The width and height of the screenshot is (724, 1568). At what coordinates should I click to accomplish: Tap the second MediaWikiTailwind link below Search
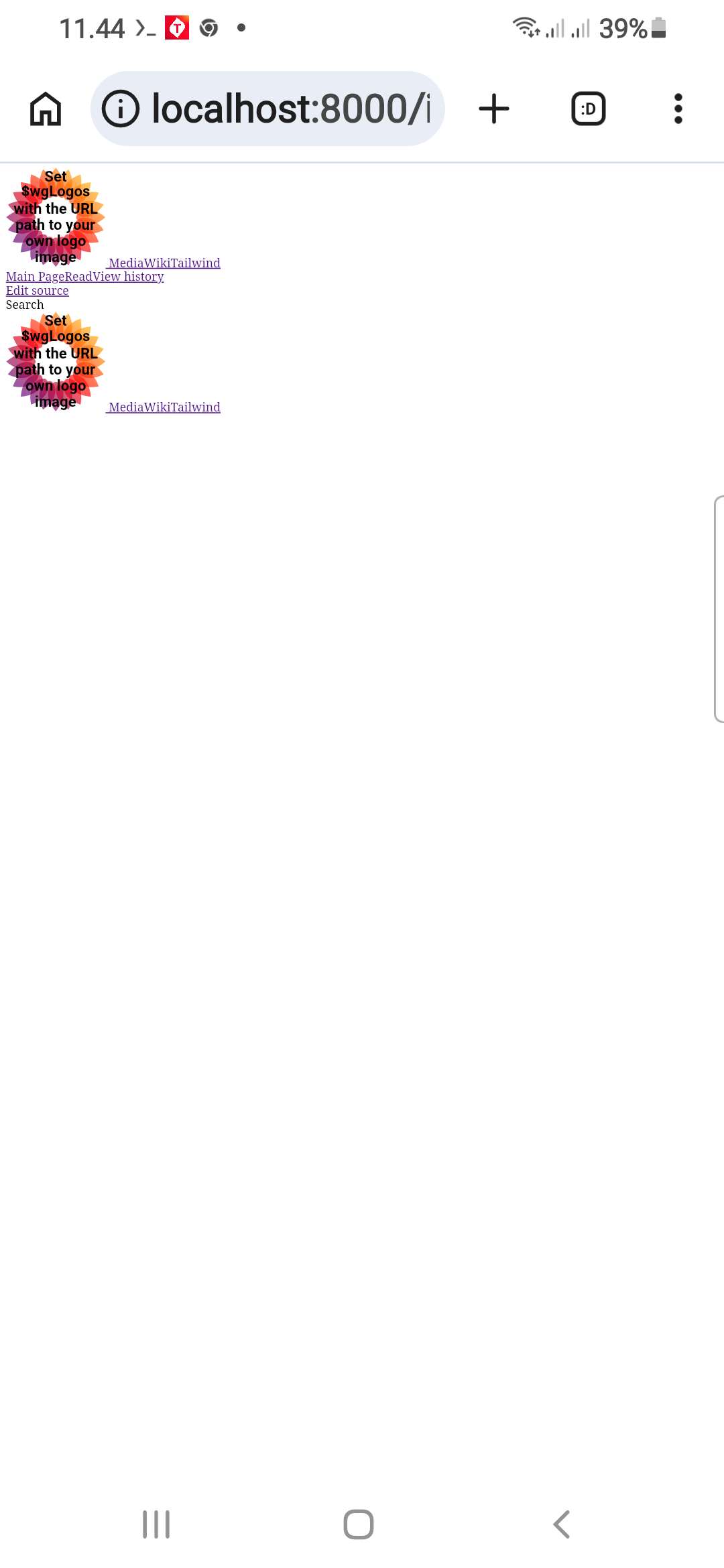164,407
